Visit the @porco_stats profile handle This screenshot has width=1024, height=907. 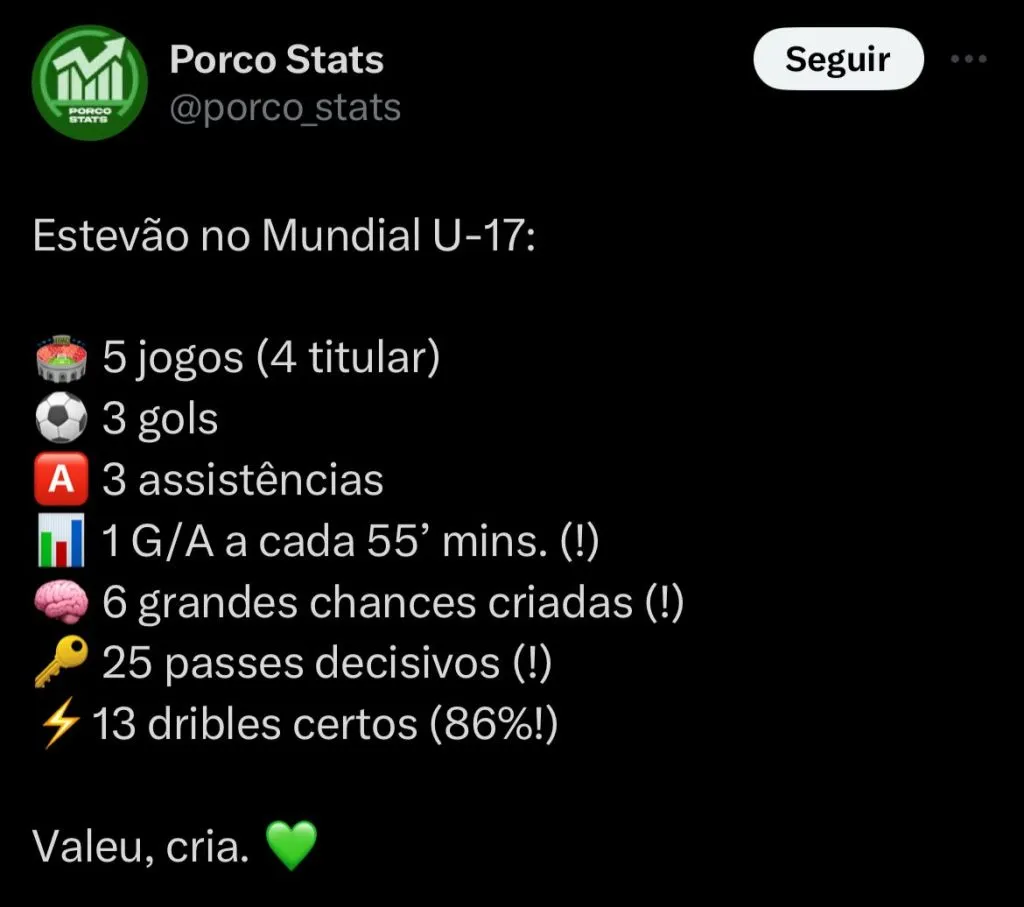click(x=285, y=107)
